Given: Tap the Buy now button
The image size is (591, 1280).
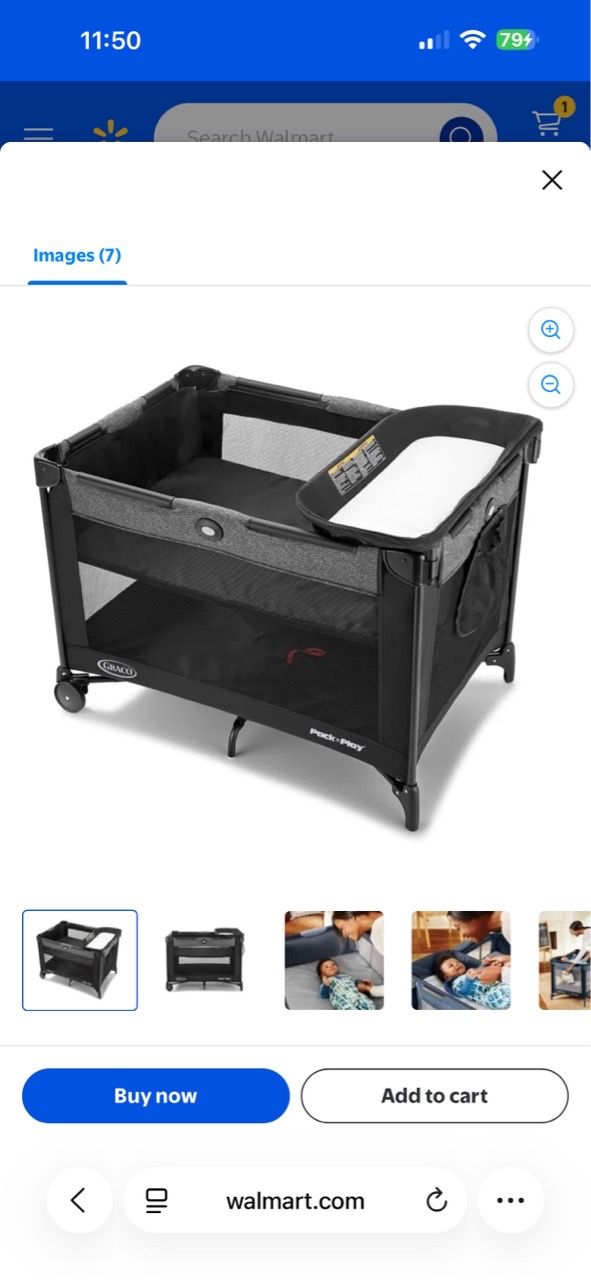Looking at the screenshot, I should [x=156, y=1096].
